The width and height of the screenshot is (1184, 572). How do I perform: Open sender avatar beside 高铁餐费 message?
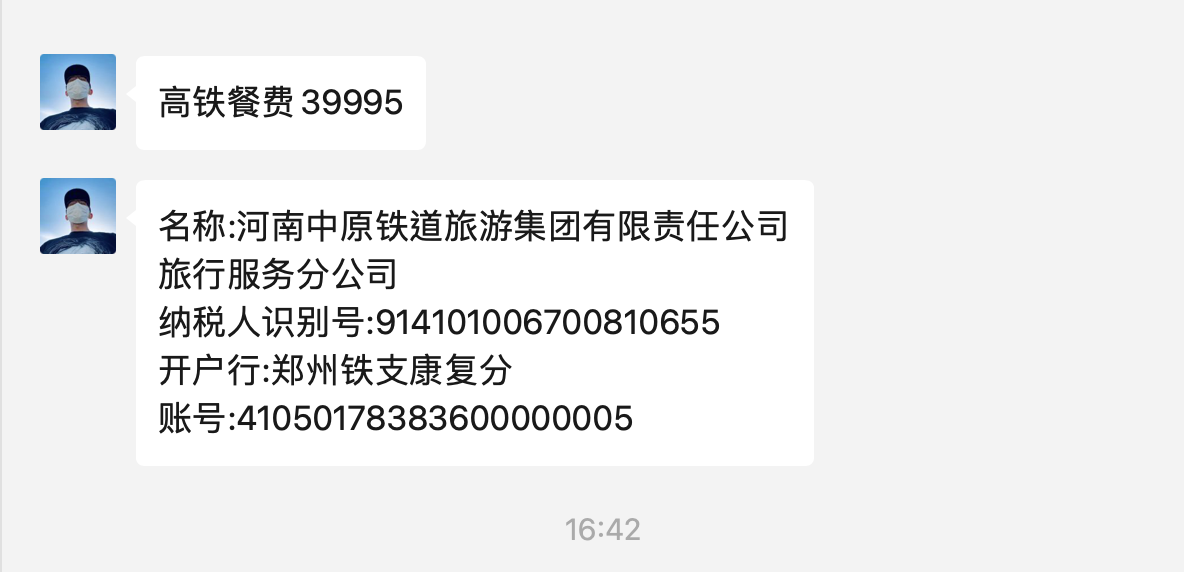(x=78, y=92)
